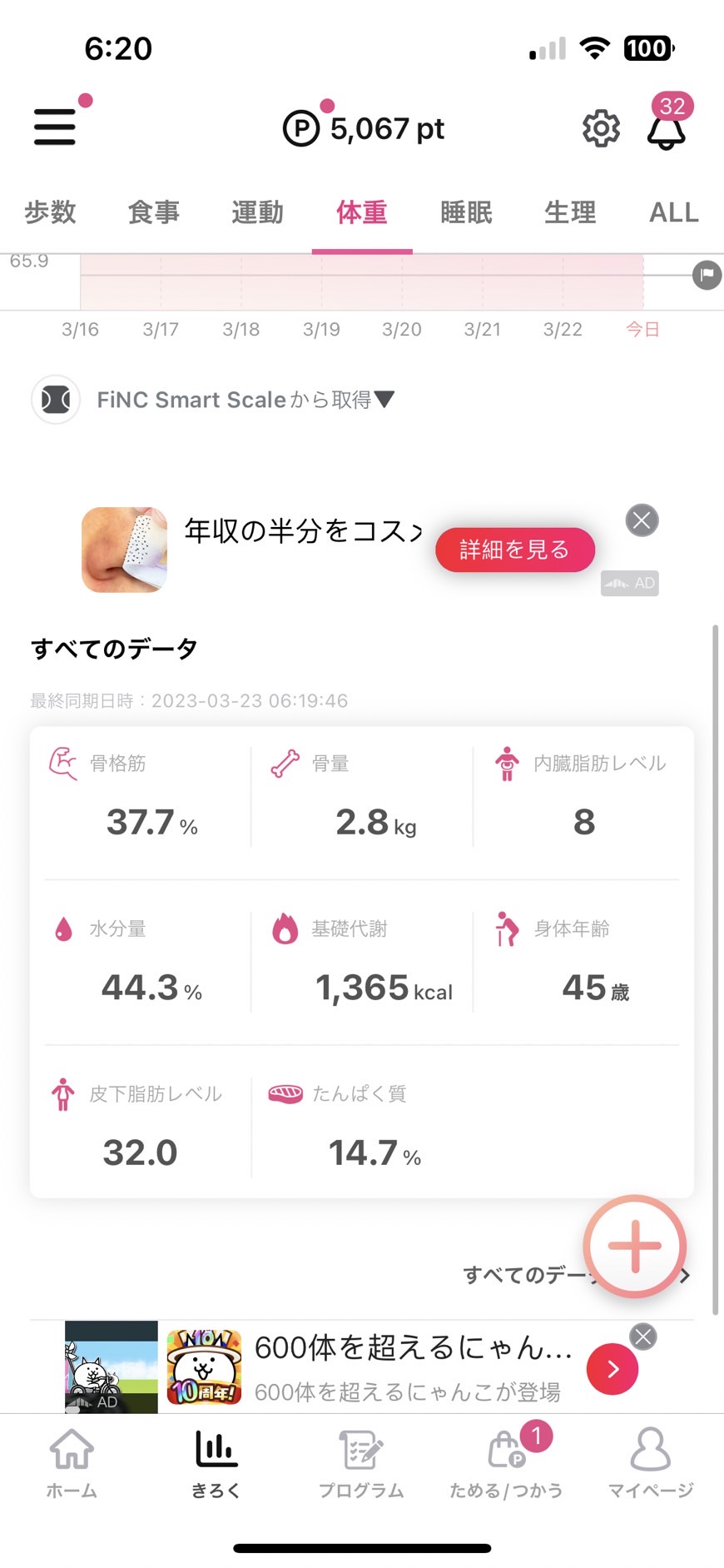The height and width of the screenshot is (1568, 724).
Task: Switch to the 睡眠 tab
Action: 466,212
